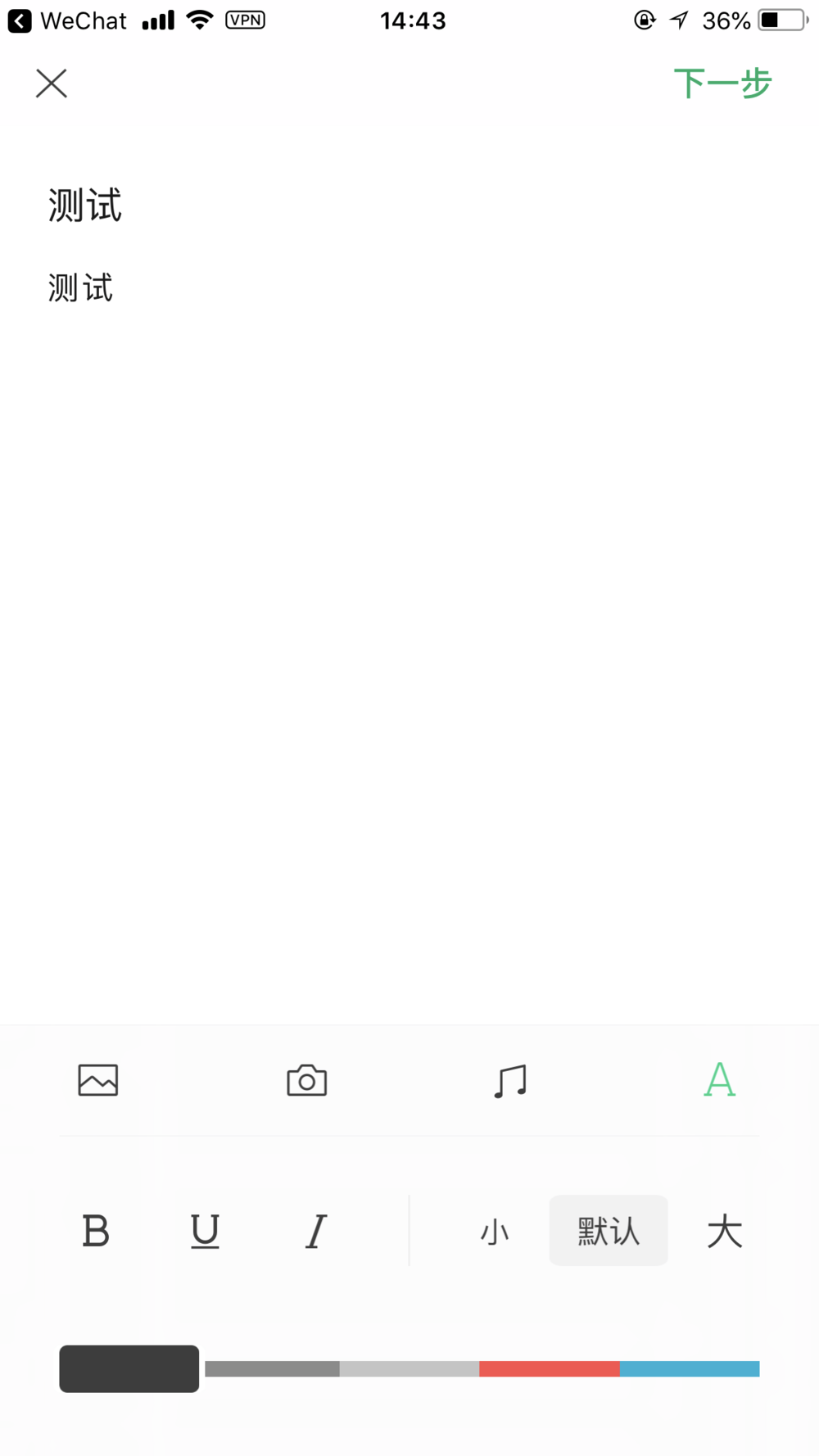This screenshot has height=1456, width=819.
Task: Toggle the green text format A icon
Action: pyautogui.click(x=720, y=1079)
